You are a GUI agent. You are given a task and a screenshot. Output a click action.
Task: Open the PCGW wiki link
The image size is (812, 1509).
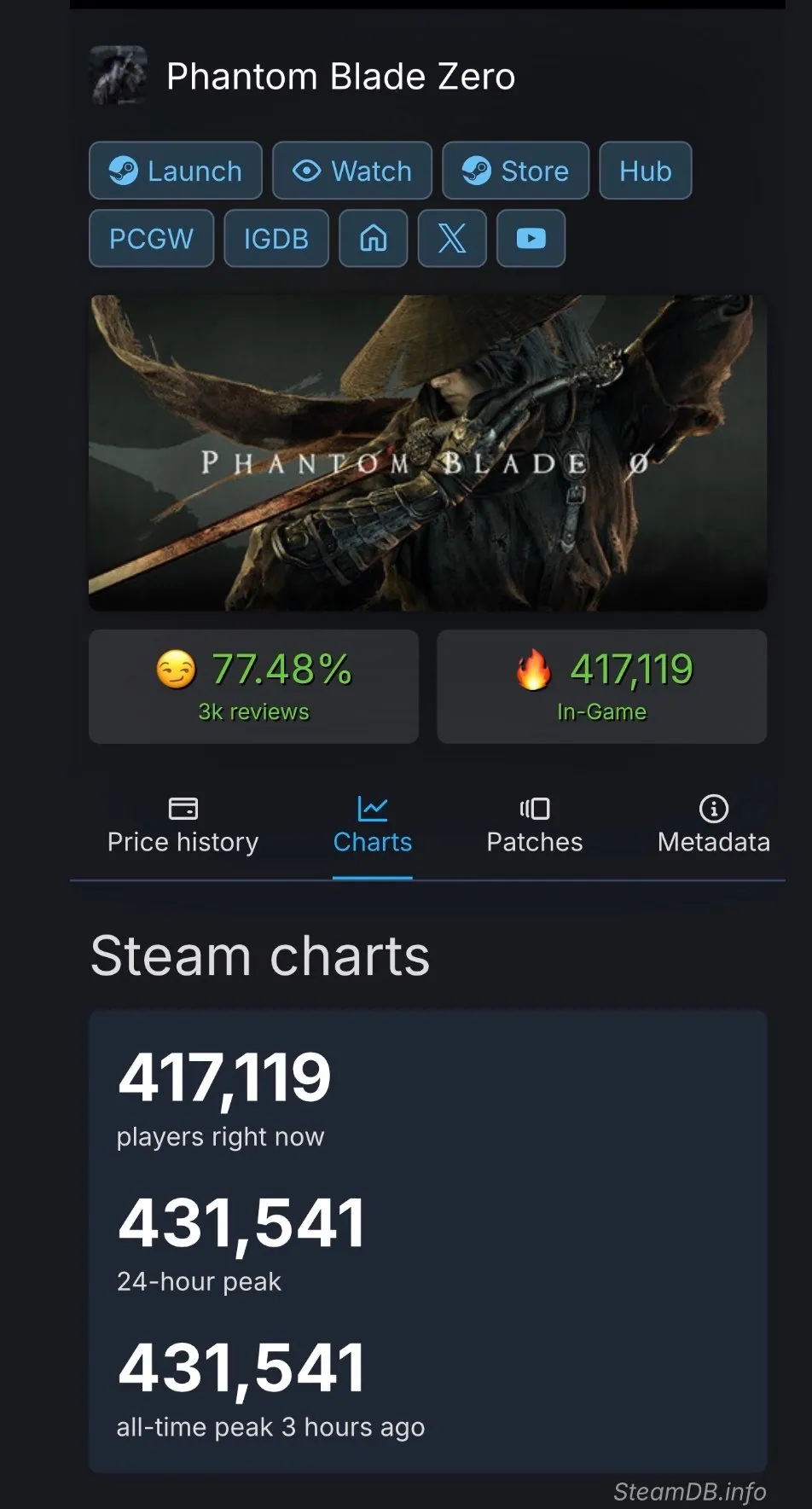[151, 239]
